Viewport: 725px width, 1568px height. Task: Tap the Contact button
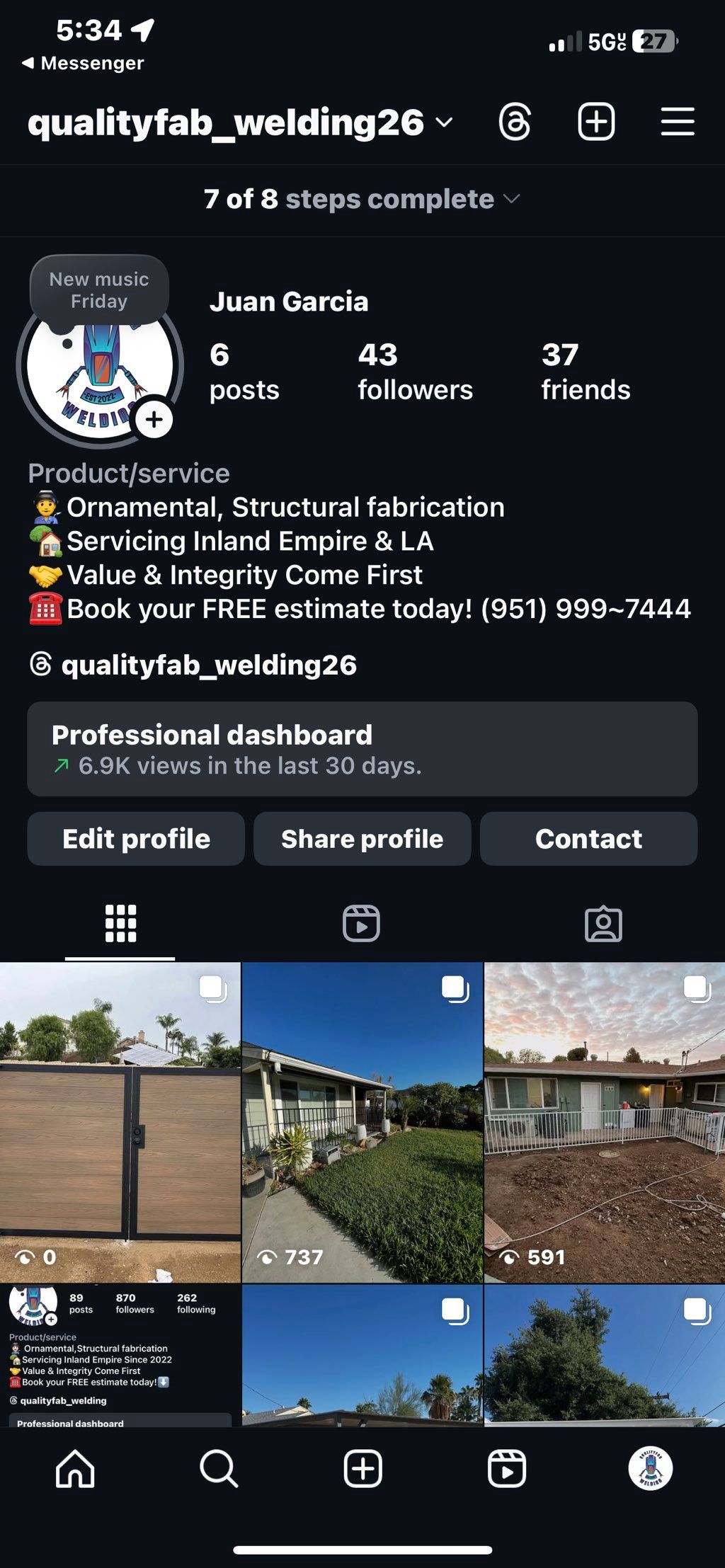[588, 839]
